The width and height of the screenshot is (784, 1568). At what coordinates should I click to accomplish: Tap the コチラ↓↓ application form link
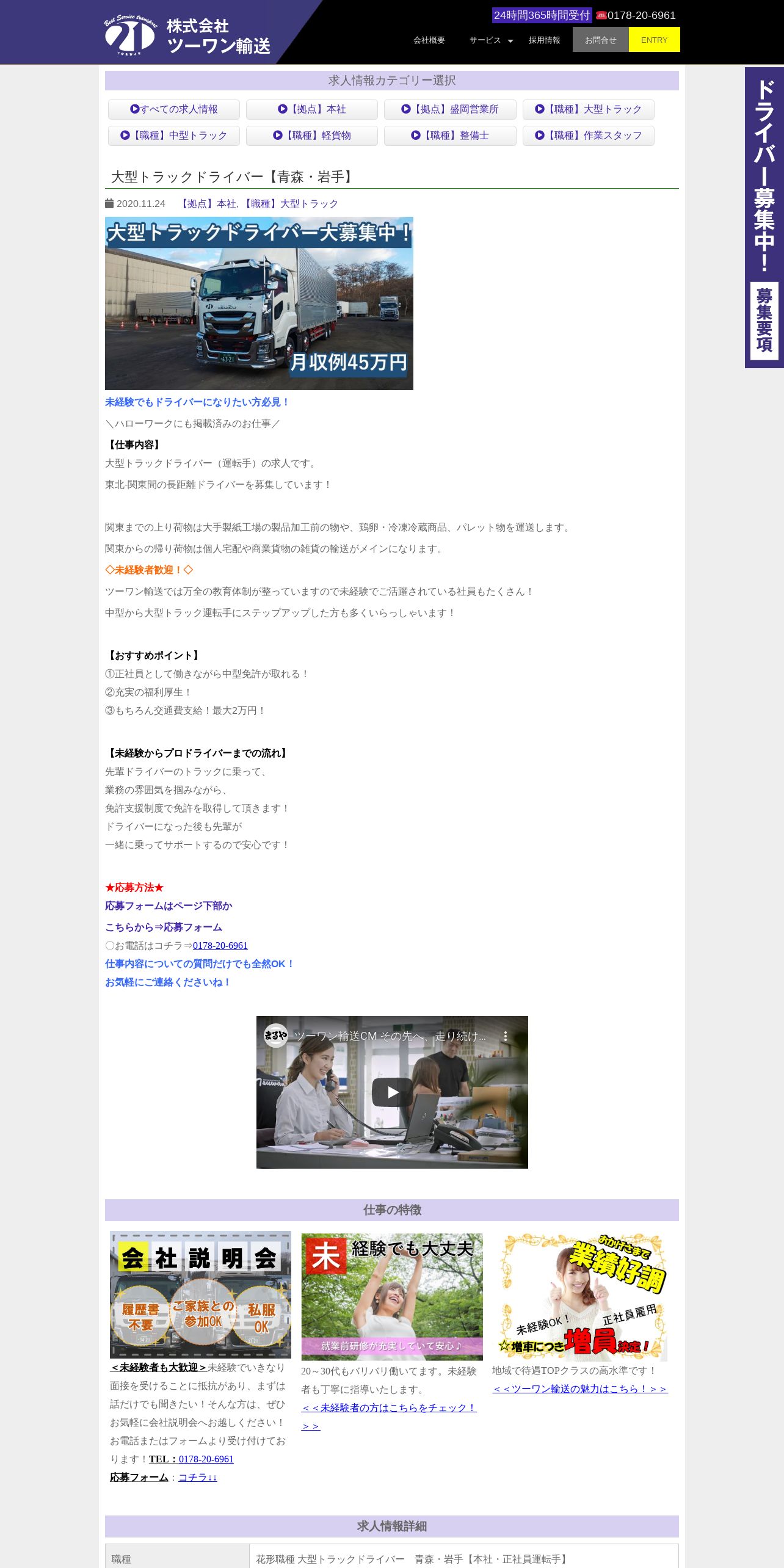[198, 1477]
